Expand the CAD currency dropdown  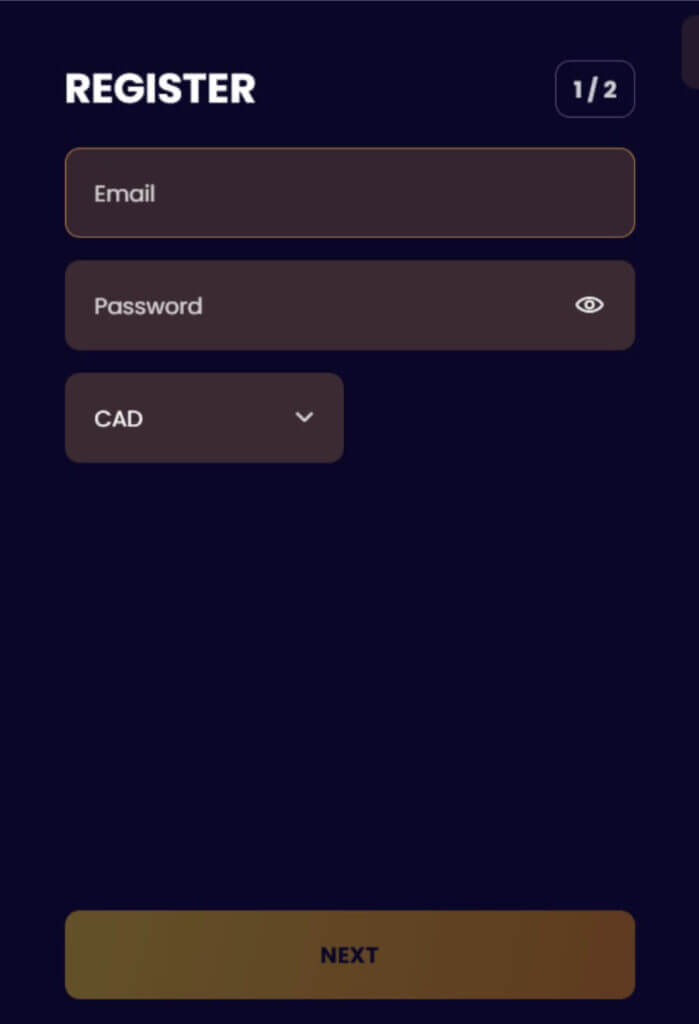pos(204,418)
